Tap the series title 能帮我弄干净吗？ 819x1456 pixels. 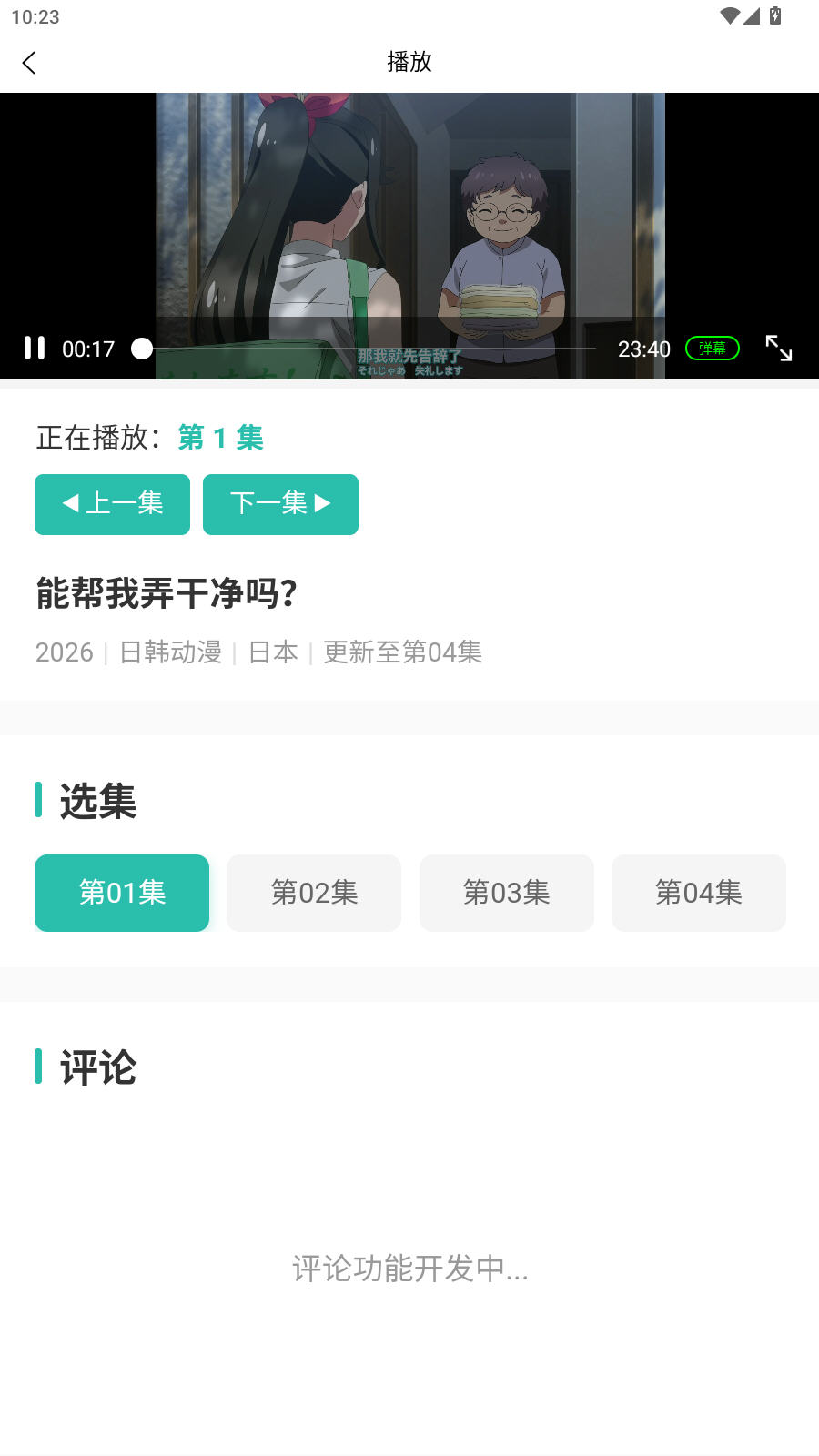click(x=166, y=592)
